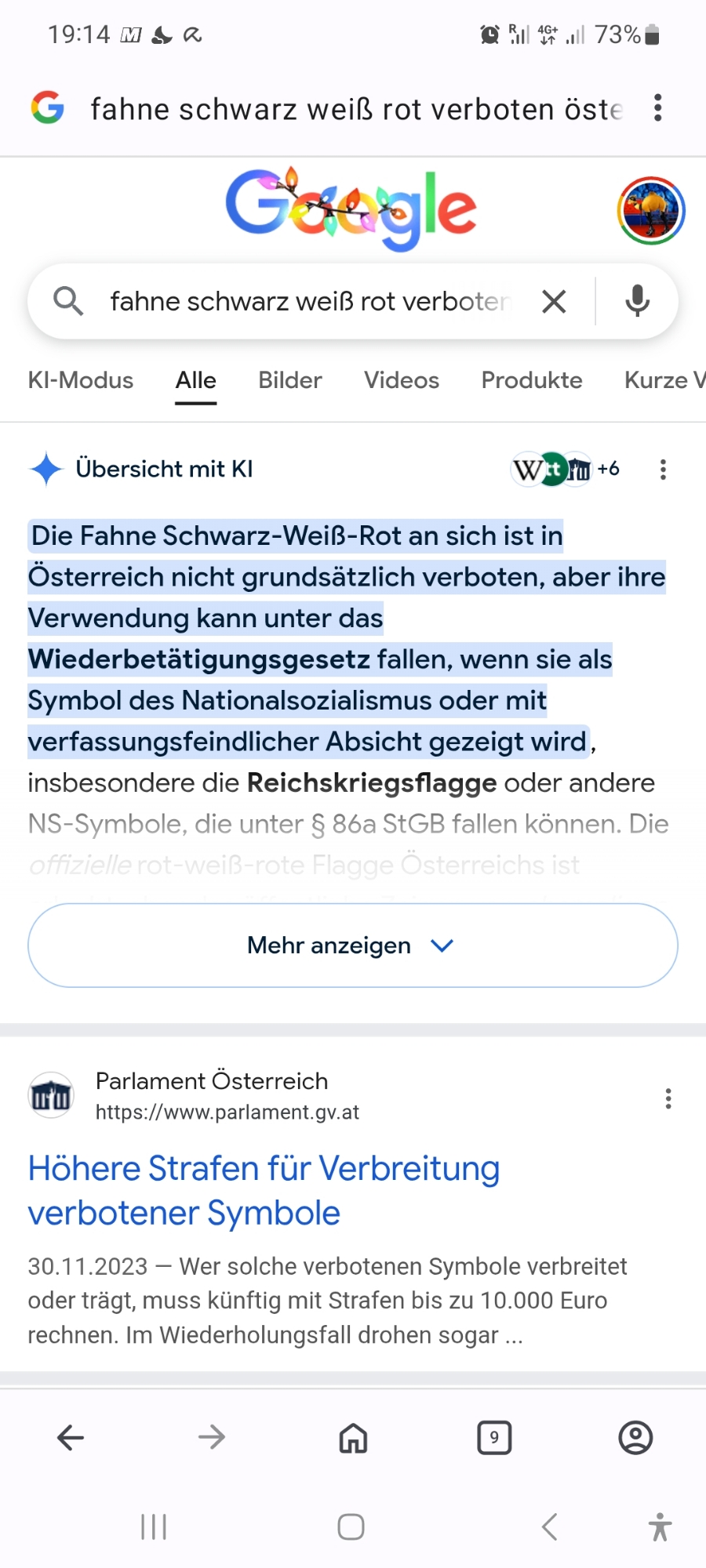The image size is (706, 1568).
Task: Open the Google account profile picture
Action: click(651, 211)
